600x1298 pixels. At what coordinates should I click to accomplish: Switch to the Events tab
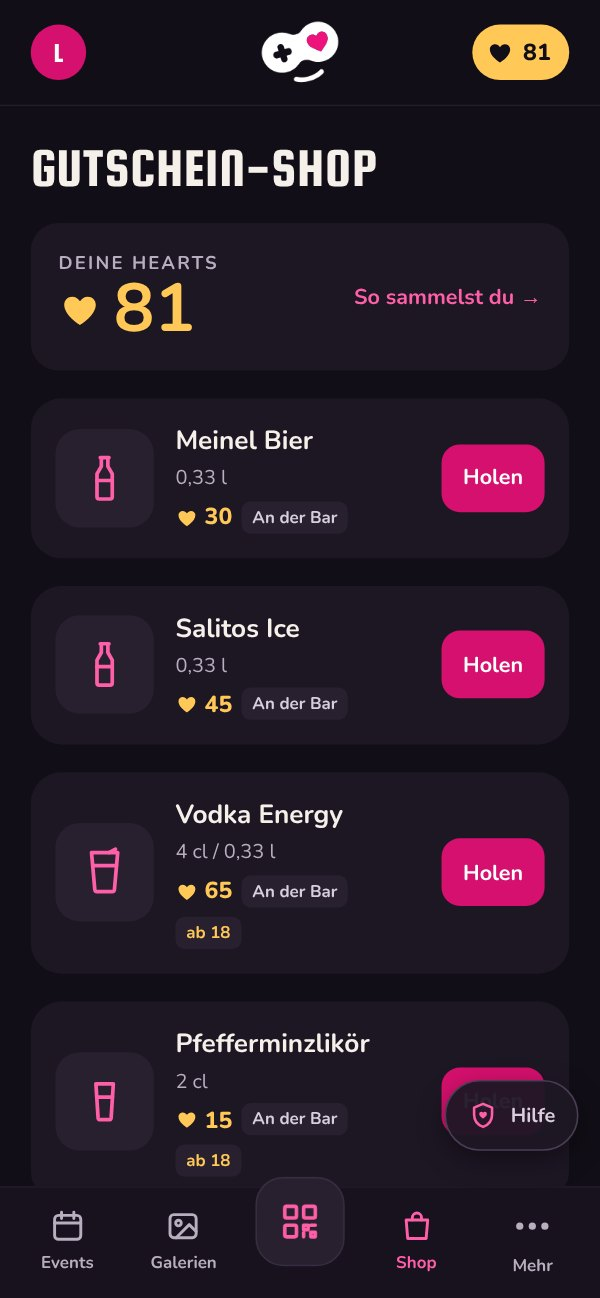click(67, 1241)
